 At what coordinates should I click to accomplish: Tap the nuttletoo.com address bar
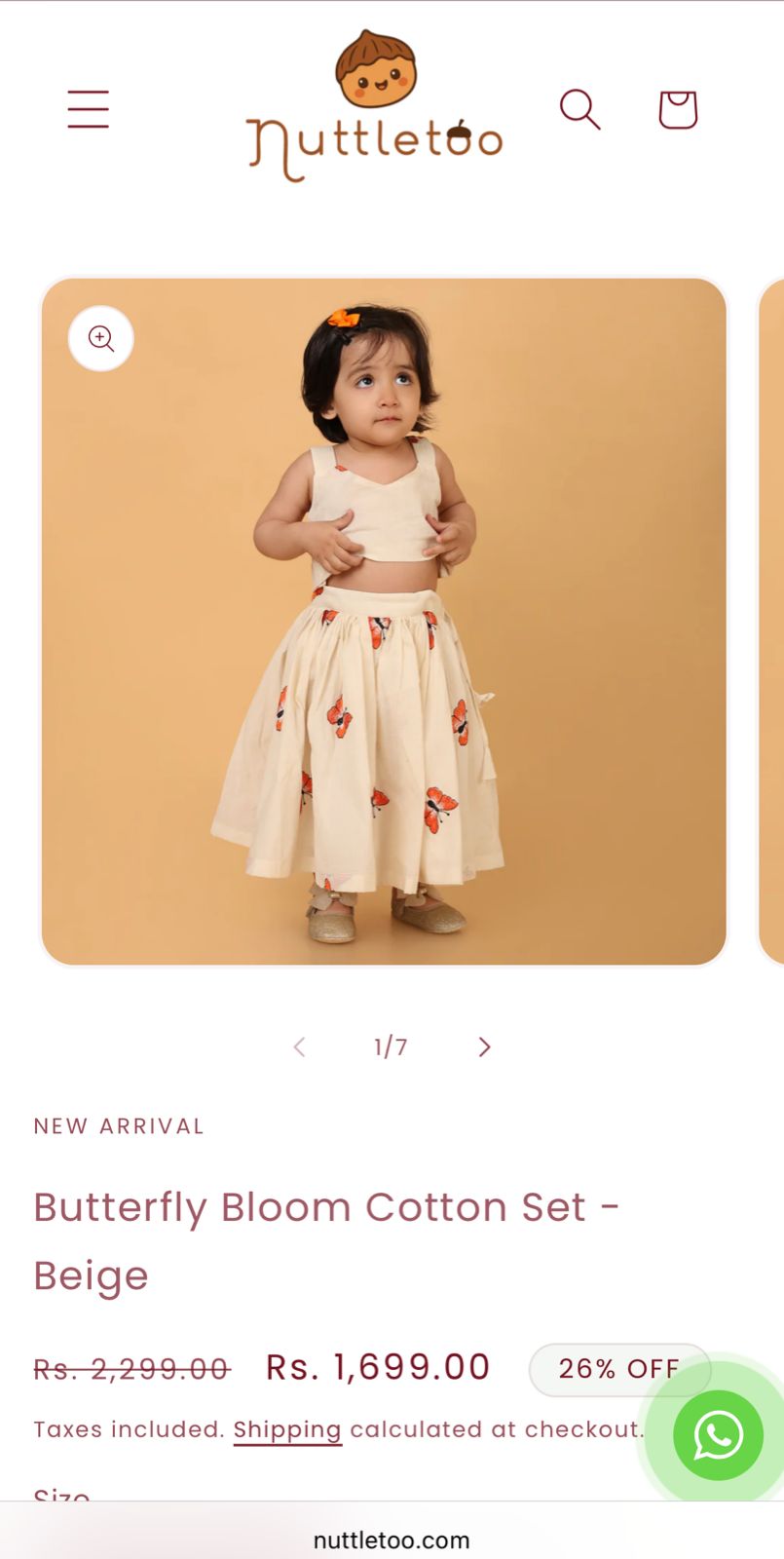[392, 1540]
